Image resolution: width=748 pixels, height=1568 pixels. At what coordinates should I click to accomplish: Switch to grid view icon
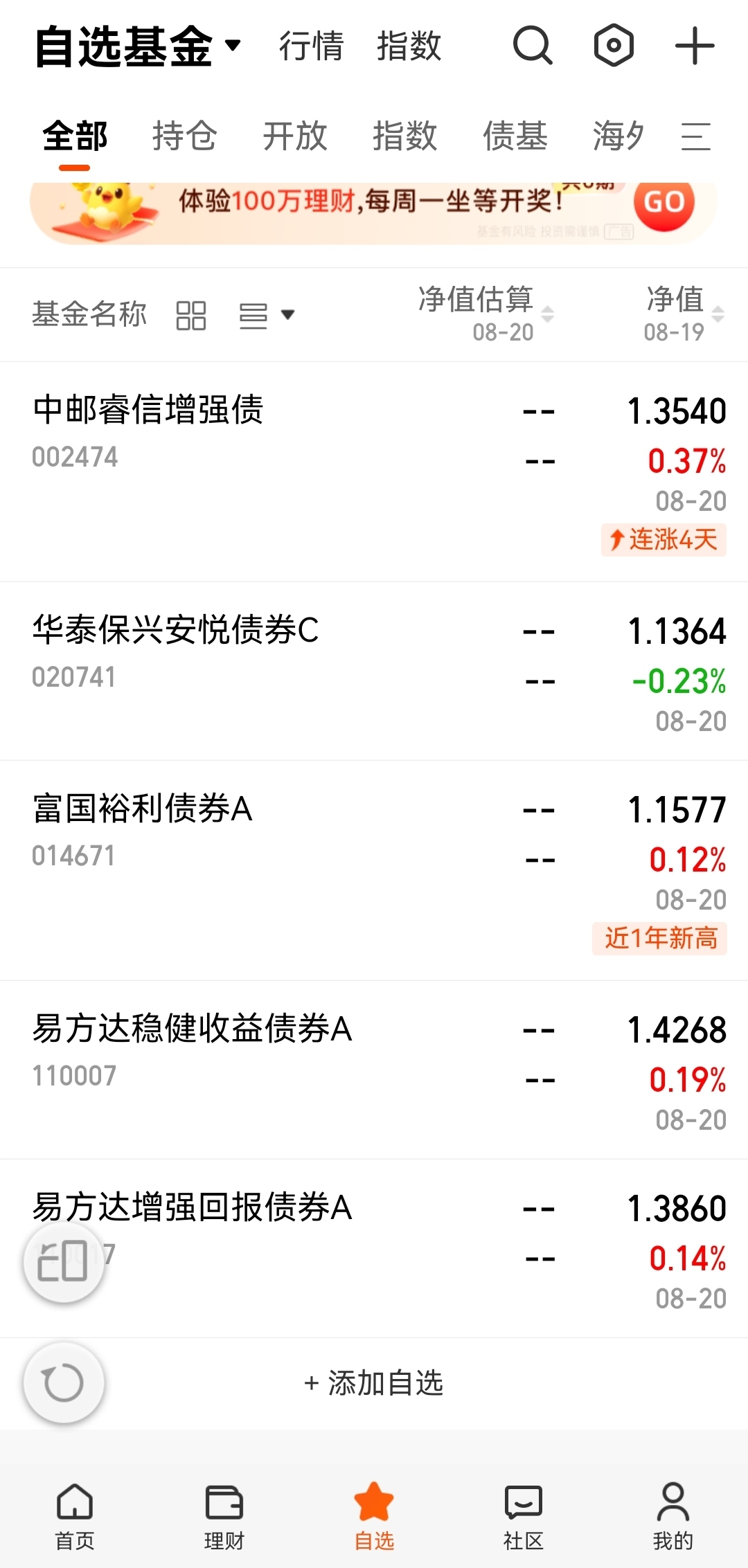pos(191,315)
